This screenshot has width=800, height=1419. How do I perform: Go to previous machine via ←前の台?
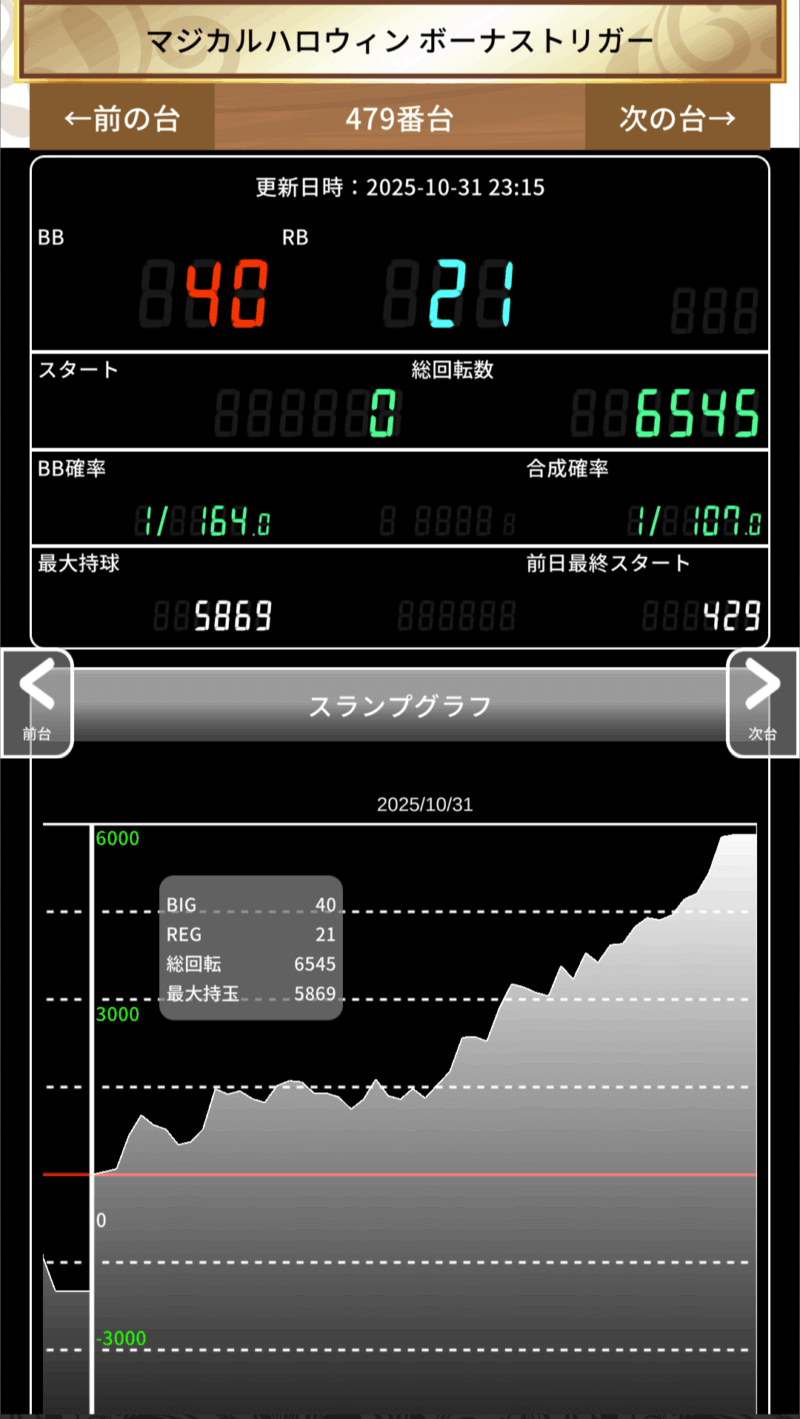coord(122,119)
